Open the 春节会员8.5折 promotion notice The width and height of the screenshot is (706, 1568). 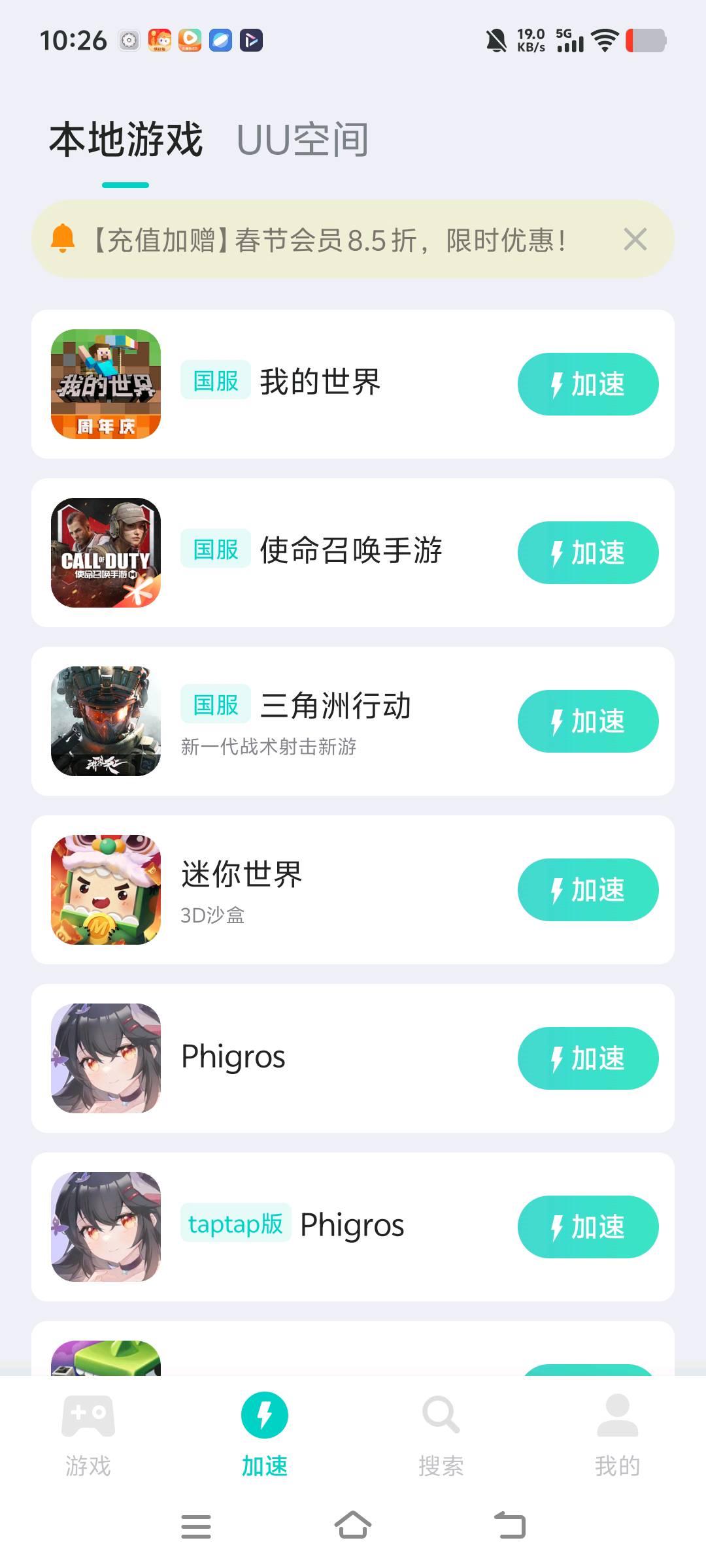327,240
